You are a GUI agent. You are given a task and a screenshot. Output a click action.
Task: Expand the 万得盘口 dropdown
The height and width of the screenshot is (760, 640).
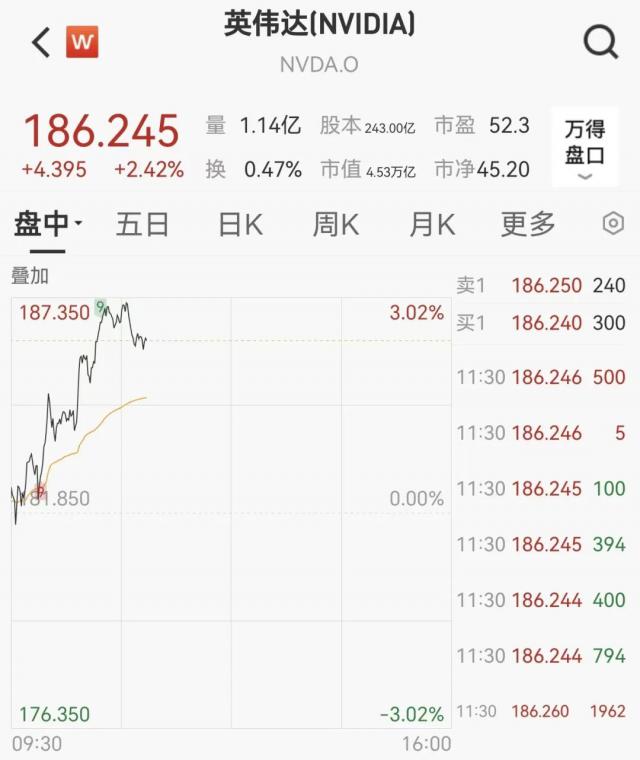tap(585, 150)
